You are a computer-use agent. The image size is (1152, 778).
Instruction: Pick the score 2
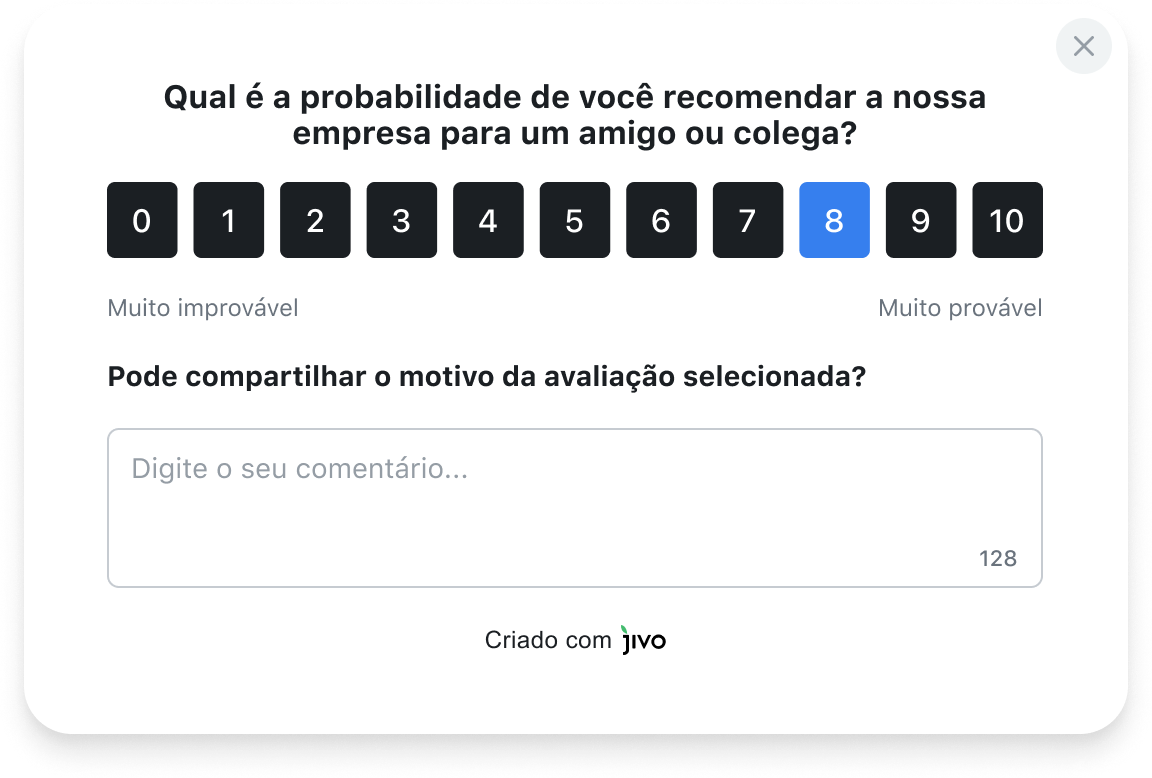coord(315,220)
